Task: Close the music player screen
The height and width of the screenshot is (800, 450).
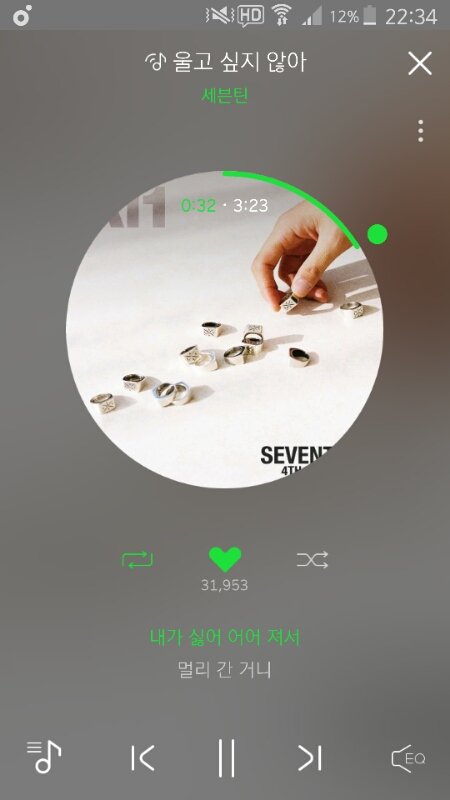Action: pyautogui.click(x=420, y=64)
